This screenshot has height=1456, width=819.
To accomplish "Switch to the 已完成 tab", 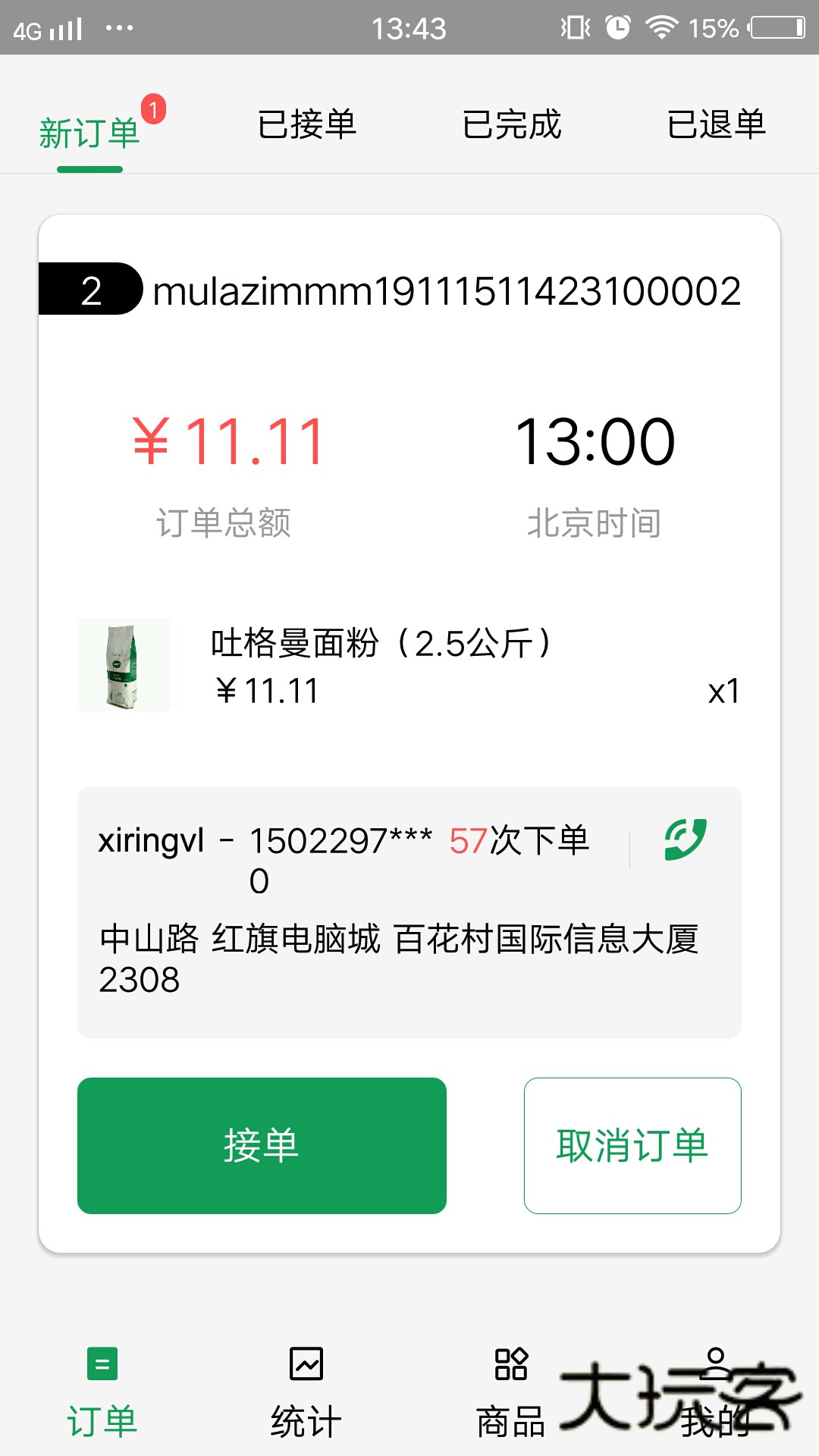I will pyautogui.click(x=512, y=125).
